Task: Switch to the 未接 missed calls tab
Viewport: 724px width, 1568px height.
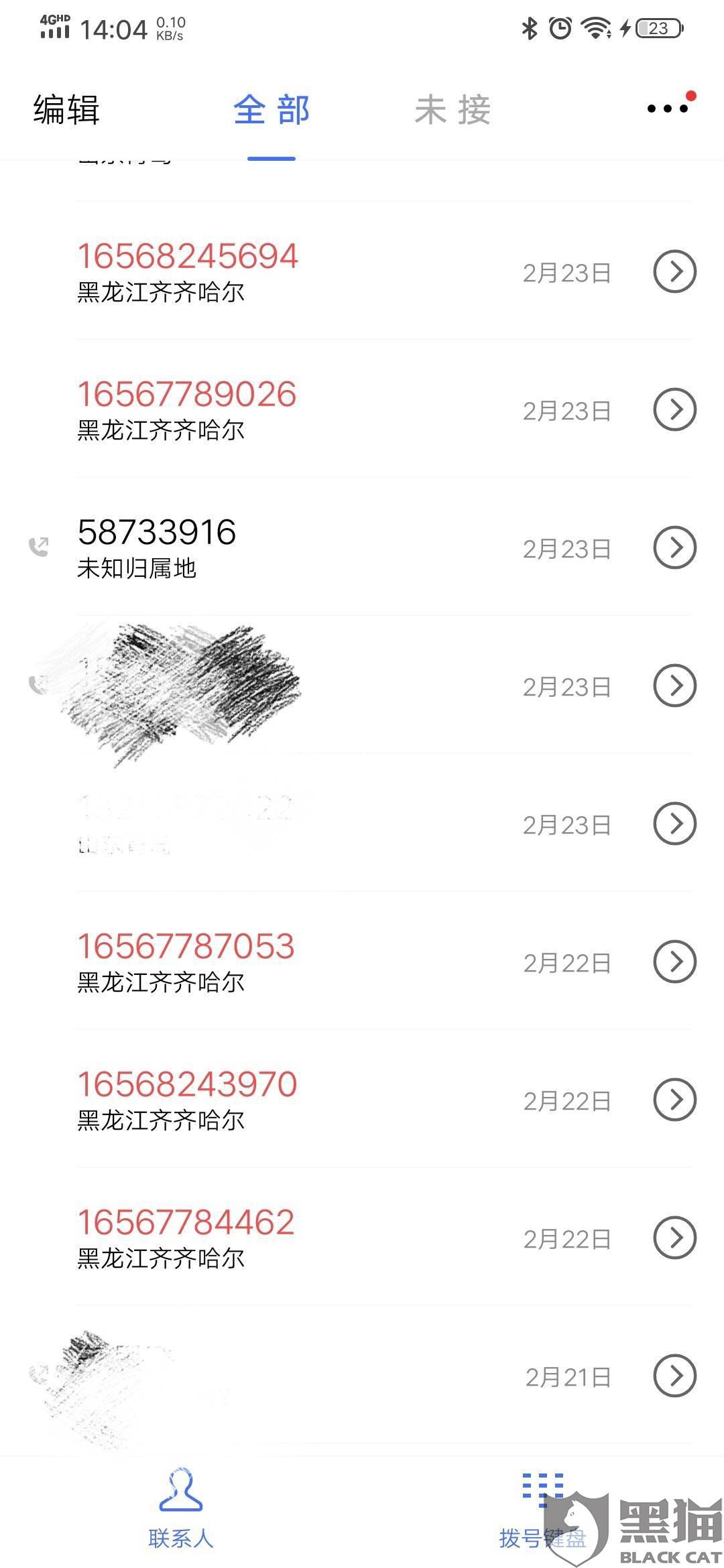Action: coord(452,110)
